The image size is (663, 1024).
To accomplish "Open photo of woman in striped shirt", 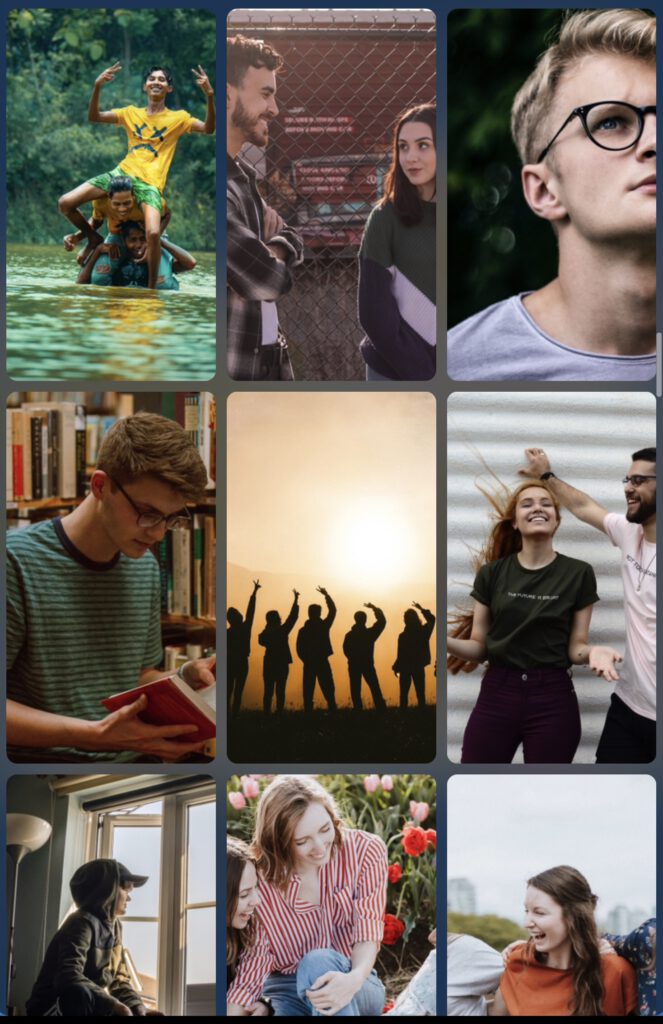I will [331, 895].
